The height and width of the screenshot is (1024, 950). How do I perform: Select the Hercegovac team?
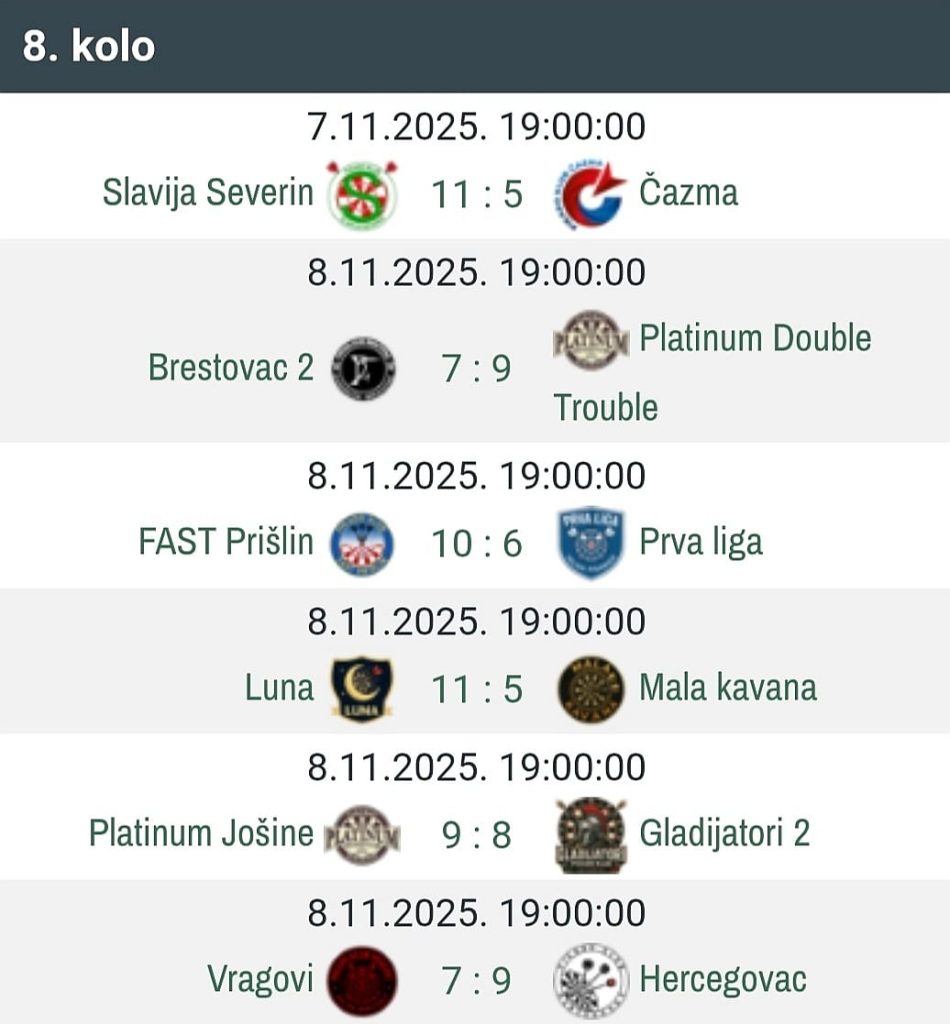pyautogui.click(x=722, y=979)
